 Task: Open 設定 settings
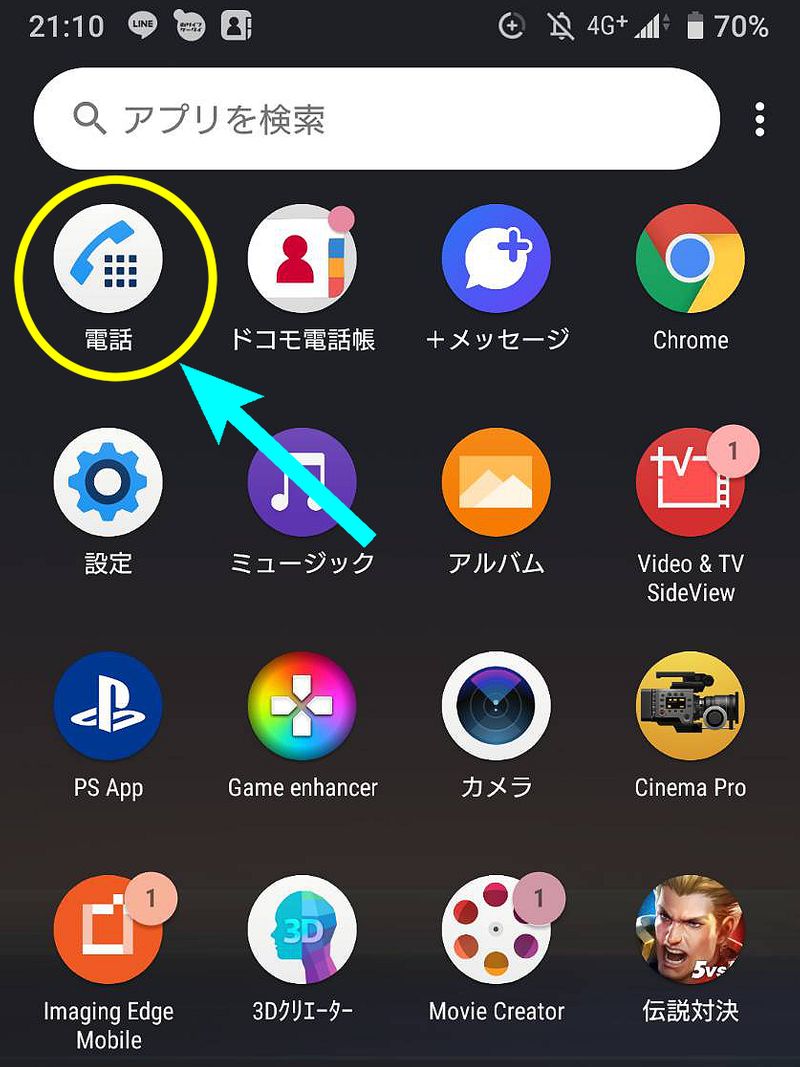pos(108,483)
